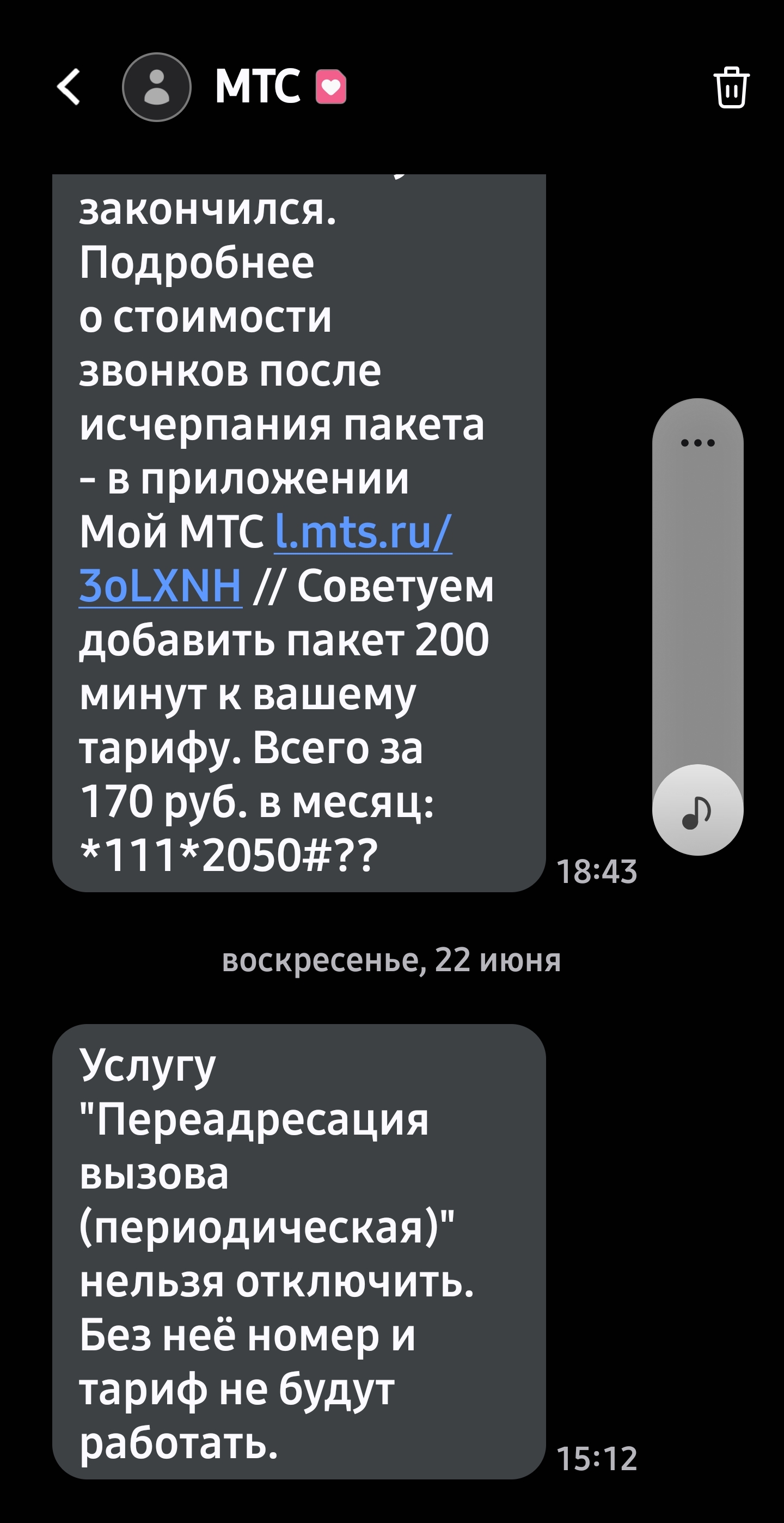Viewport: 784px width, 1523px height.
Task: Open the three-dots volume panel options
Action: pos(698,443)
